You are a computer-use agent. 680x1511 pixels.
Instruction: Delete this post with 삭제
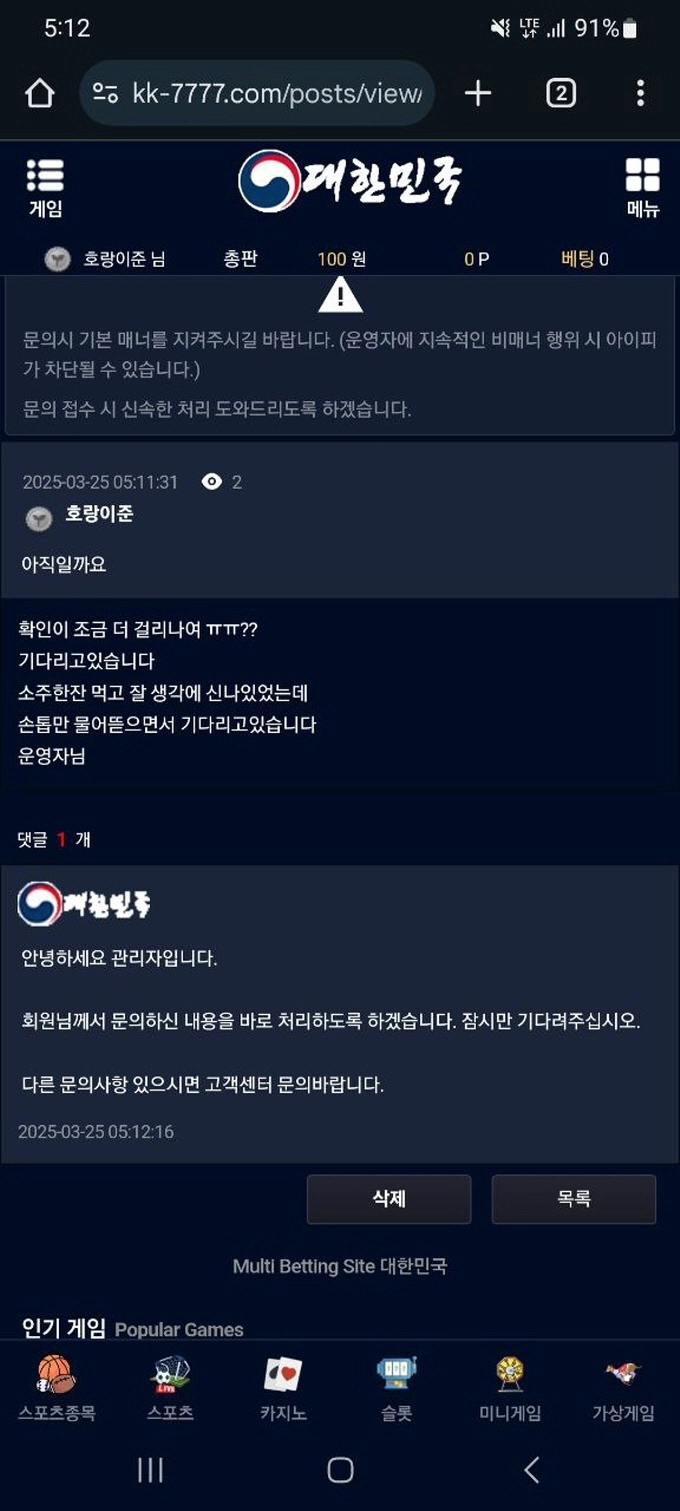[x=388, y=1199]
